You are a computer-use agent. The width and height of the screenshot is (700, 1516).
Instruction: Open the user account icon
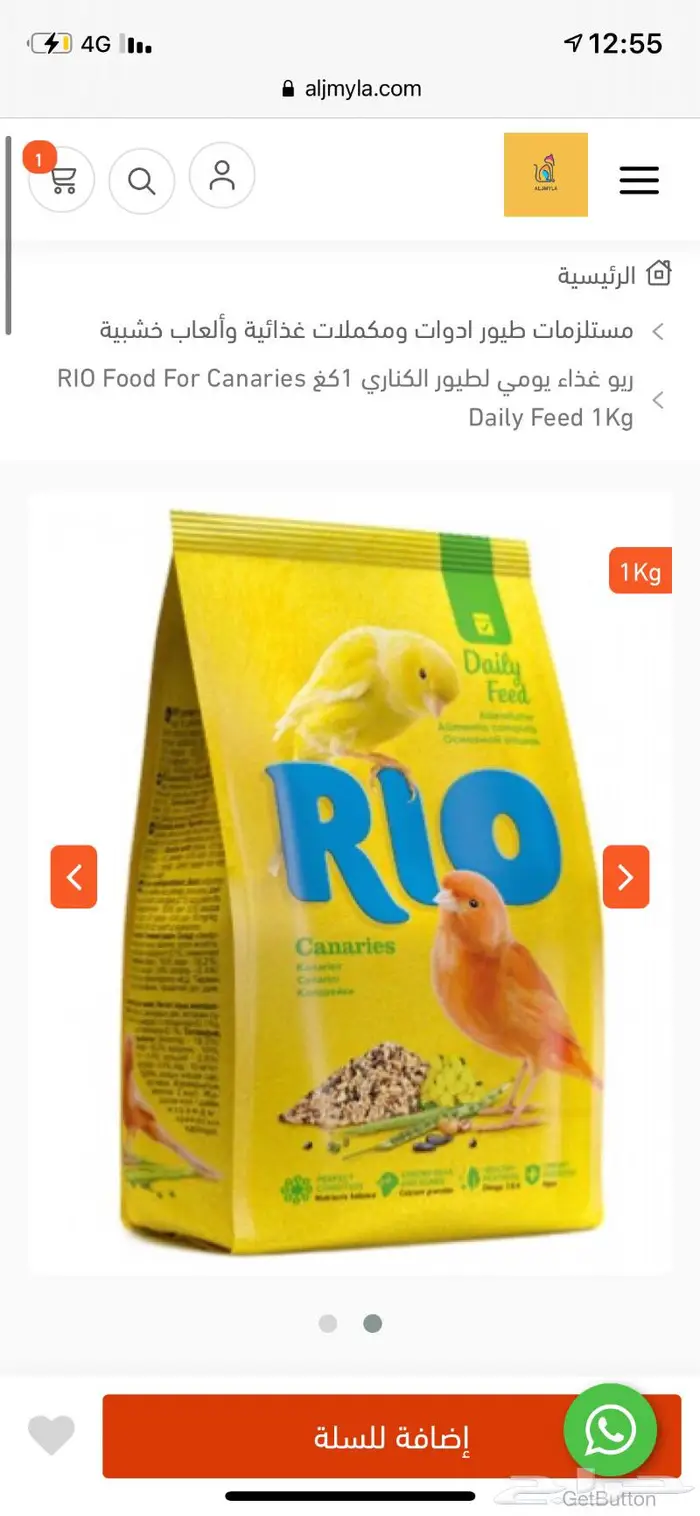point(222,175)
